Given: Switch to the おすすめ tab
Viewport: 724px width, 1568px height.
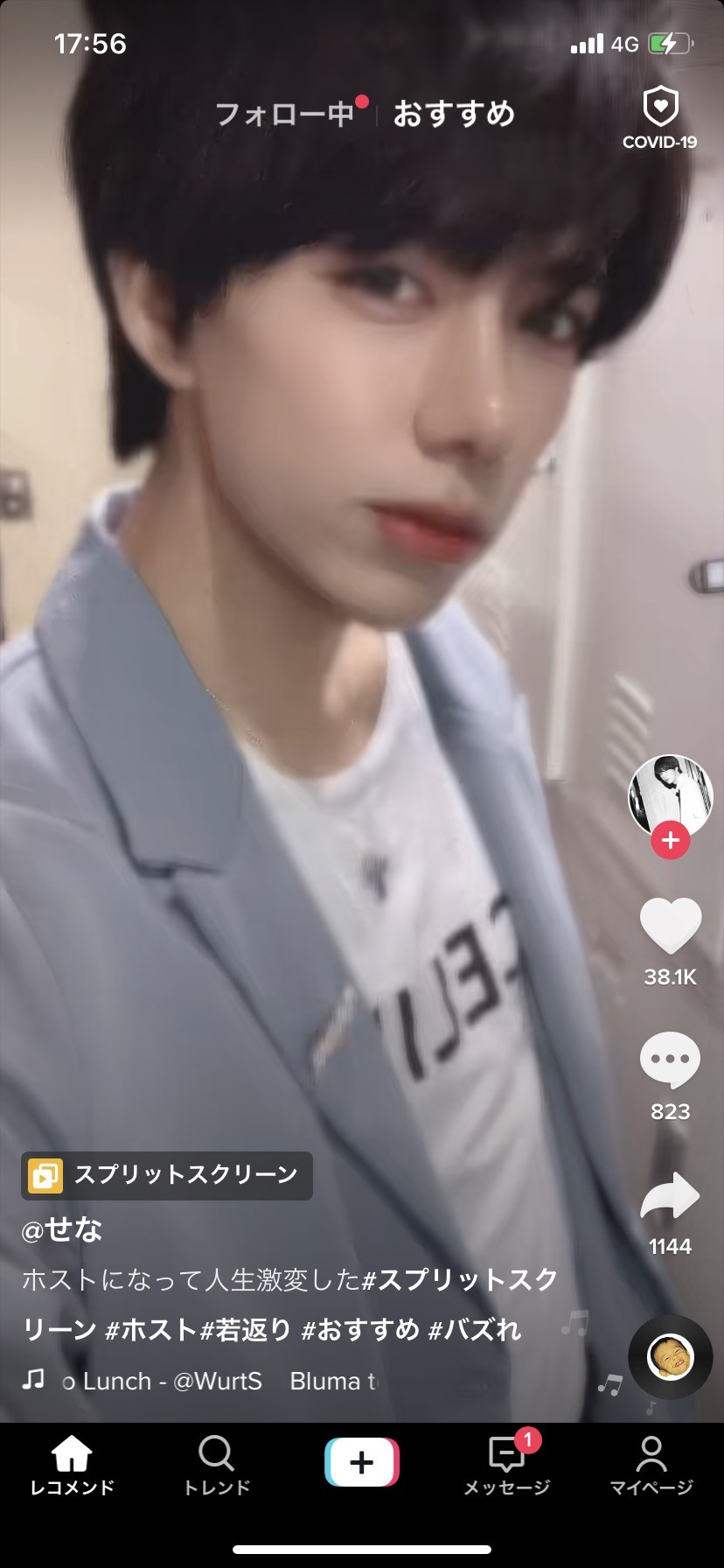Looking at the screenshot, I should (x=453, y=114).
